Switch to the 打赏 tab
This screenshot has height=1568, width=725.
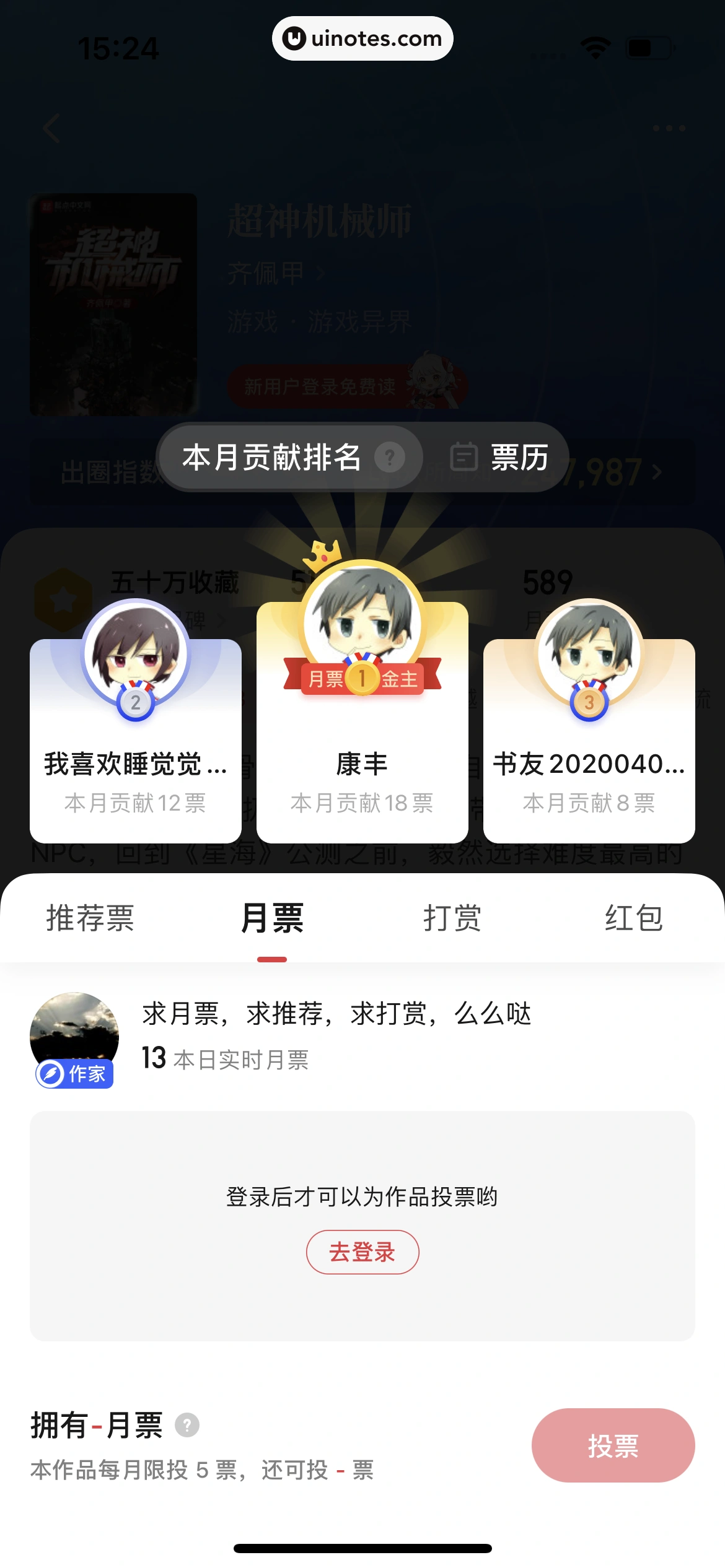tap(453, 920)
